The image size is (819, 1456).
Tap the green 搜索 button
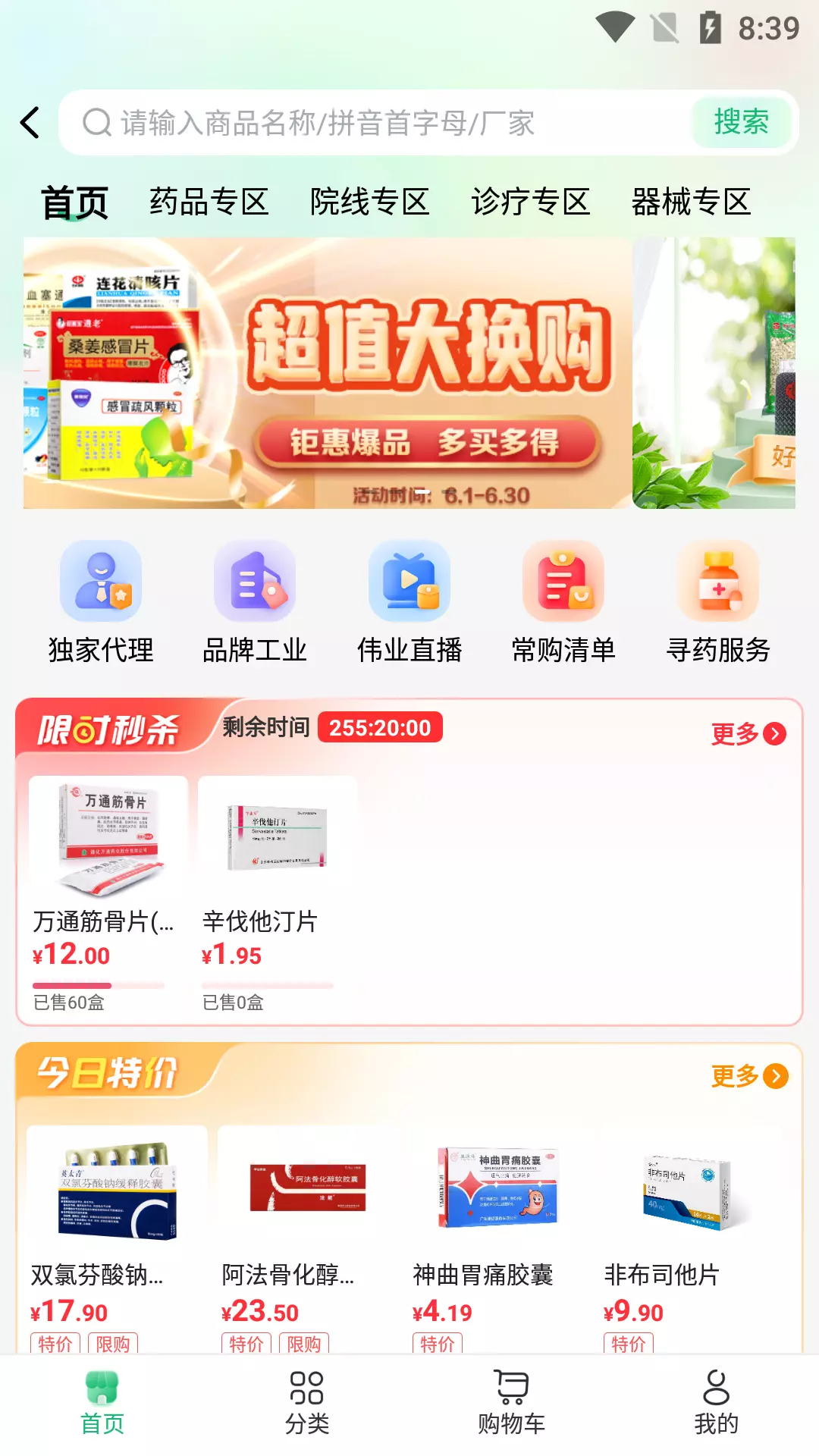click(x=741, y=122)
